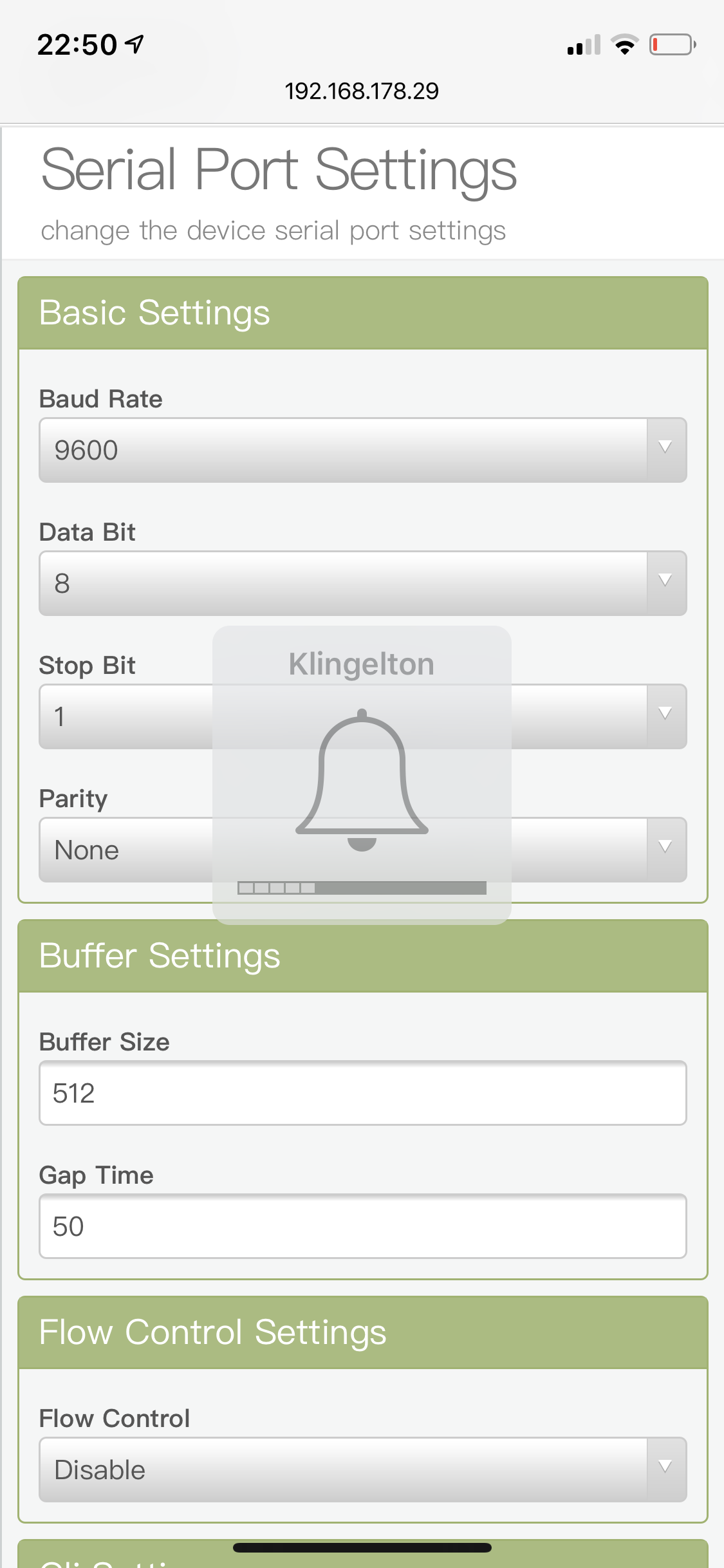Tap the Gap Time input field

pyautogui.click(x=362, y=1226)
